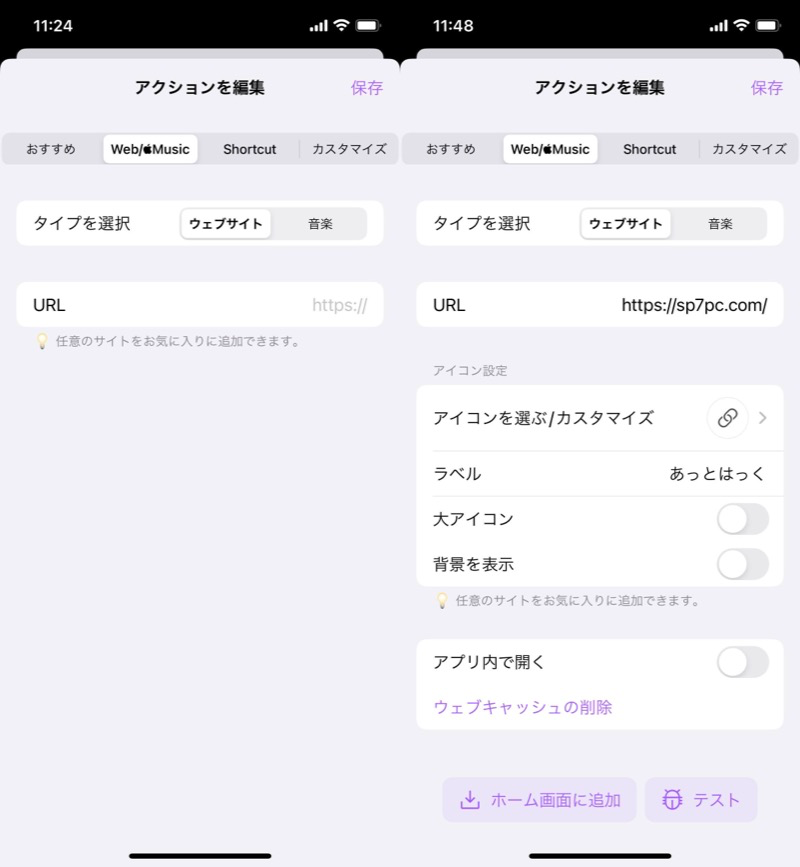Select 音楽 type on the 11:24 screen
Image resolution: width=800 pixels, height=867 pixels.
(320, 224)
